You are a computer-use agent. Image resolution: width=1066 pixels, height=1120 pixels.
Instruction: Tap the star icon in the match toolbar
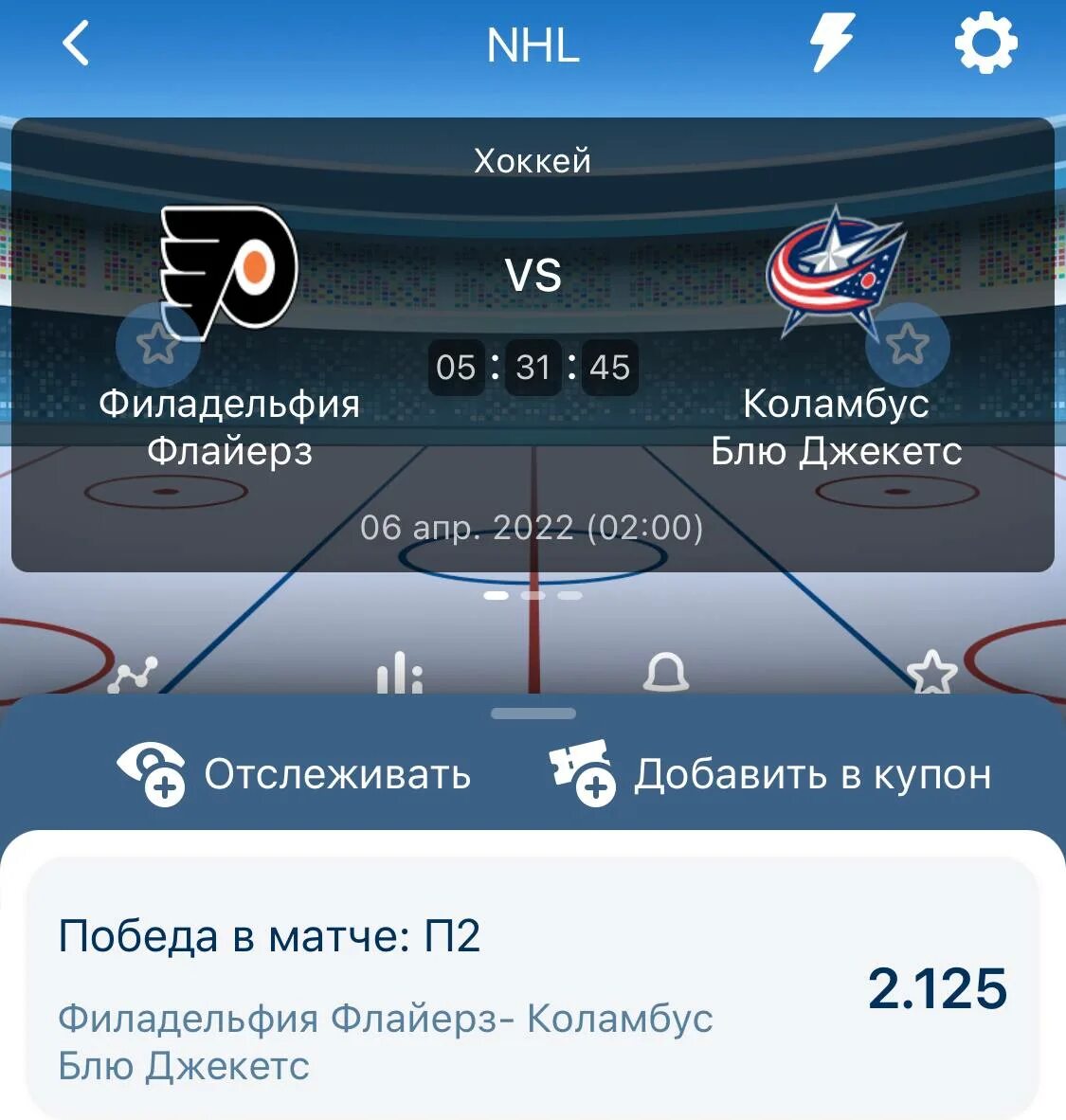(x=931, y=675)
